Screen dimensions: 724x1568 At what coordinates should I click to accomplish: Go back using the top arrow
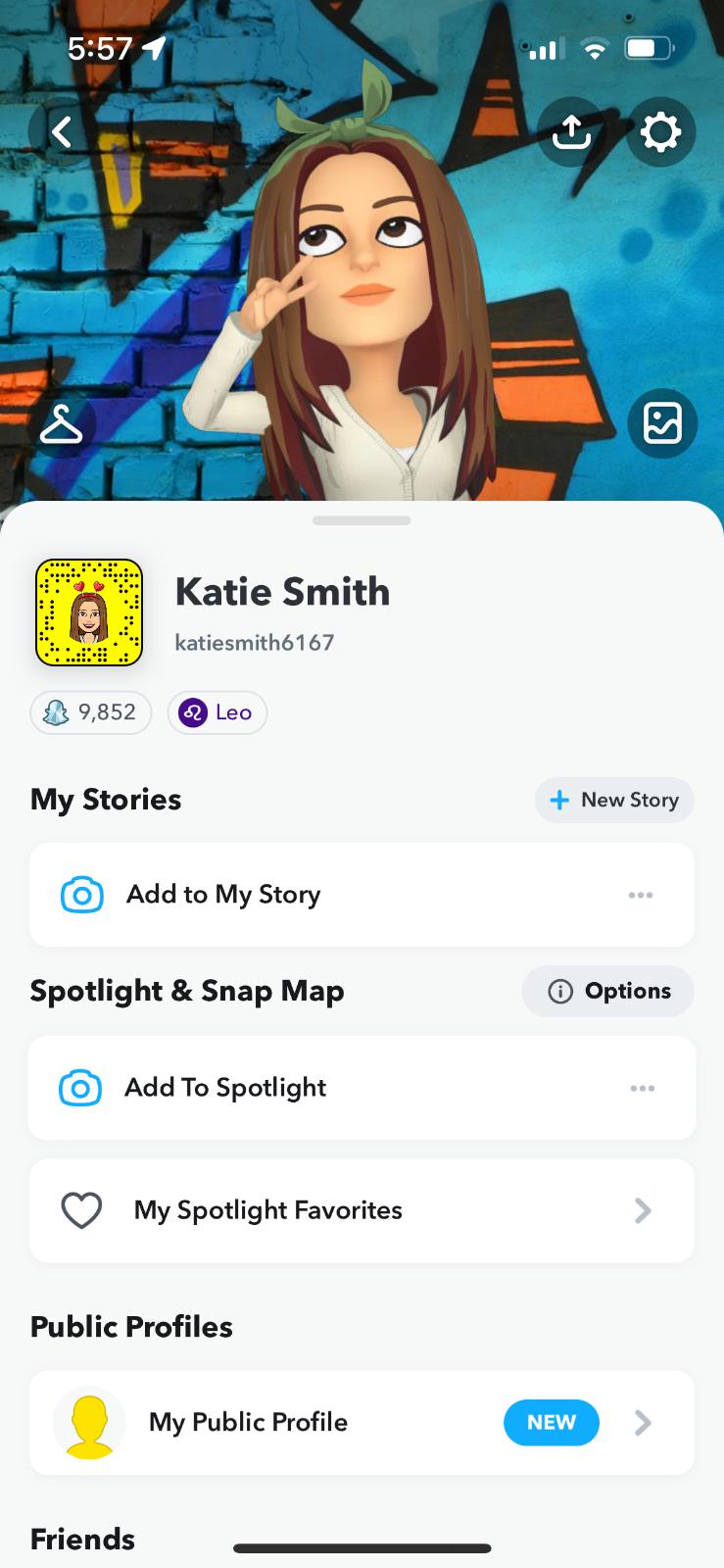62,131
